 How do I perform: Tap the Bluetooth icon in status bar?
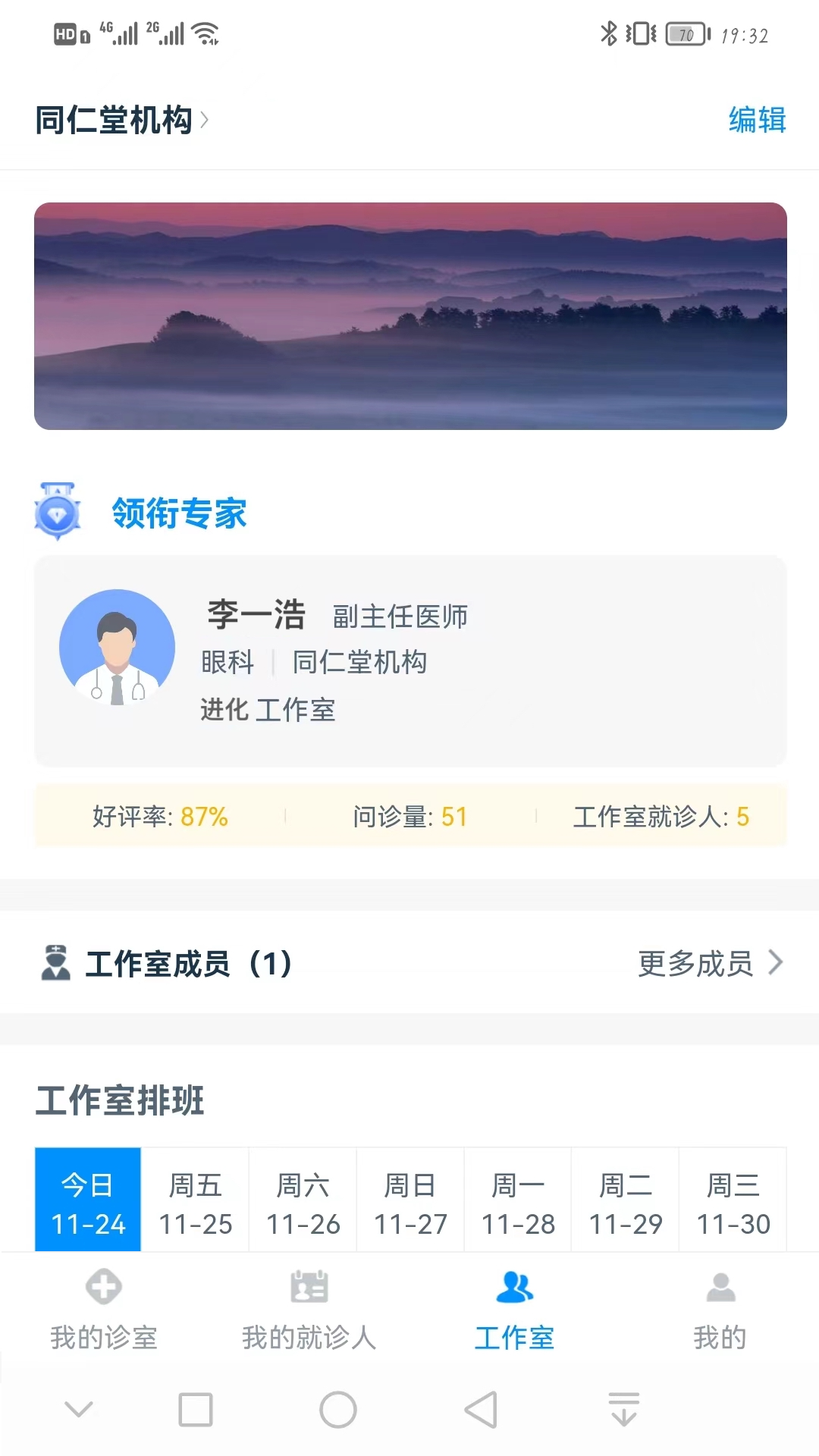coord(607,33)
